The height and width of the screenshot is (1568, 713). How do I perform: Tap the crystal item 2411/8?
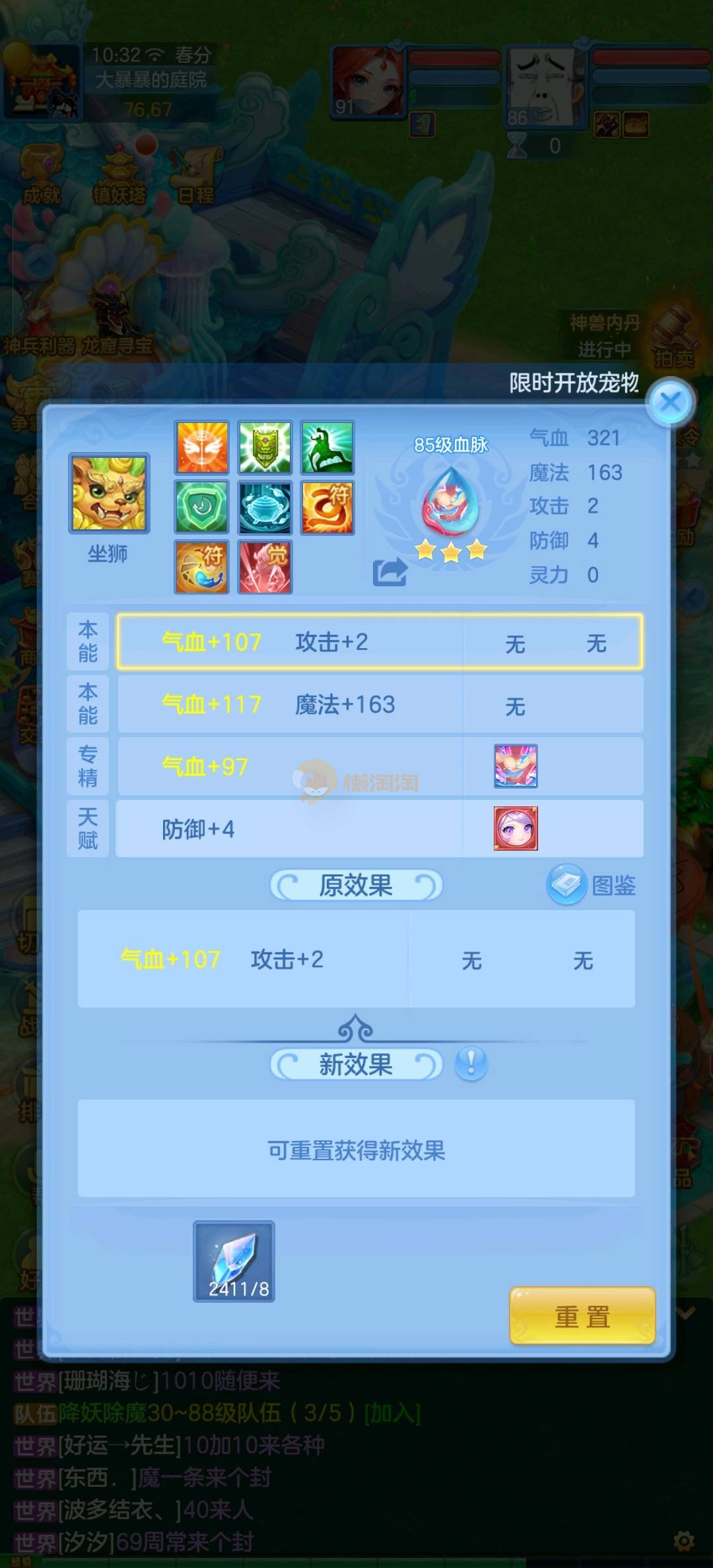(234, 1261)
